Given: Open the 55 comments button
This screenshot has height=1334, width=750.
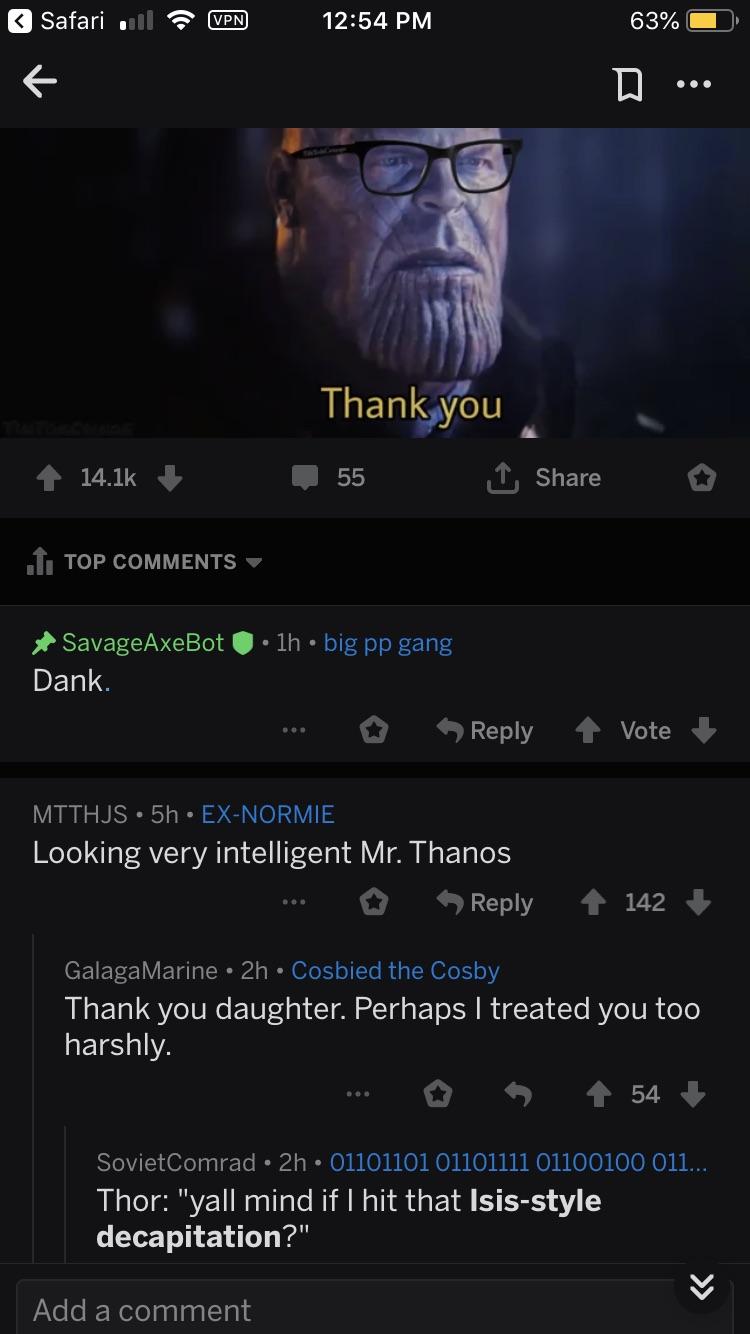Looking at the screenshot, I should click(329, 478).
